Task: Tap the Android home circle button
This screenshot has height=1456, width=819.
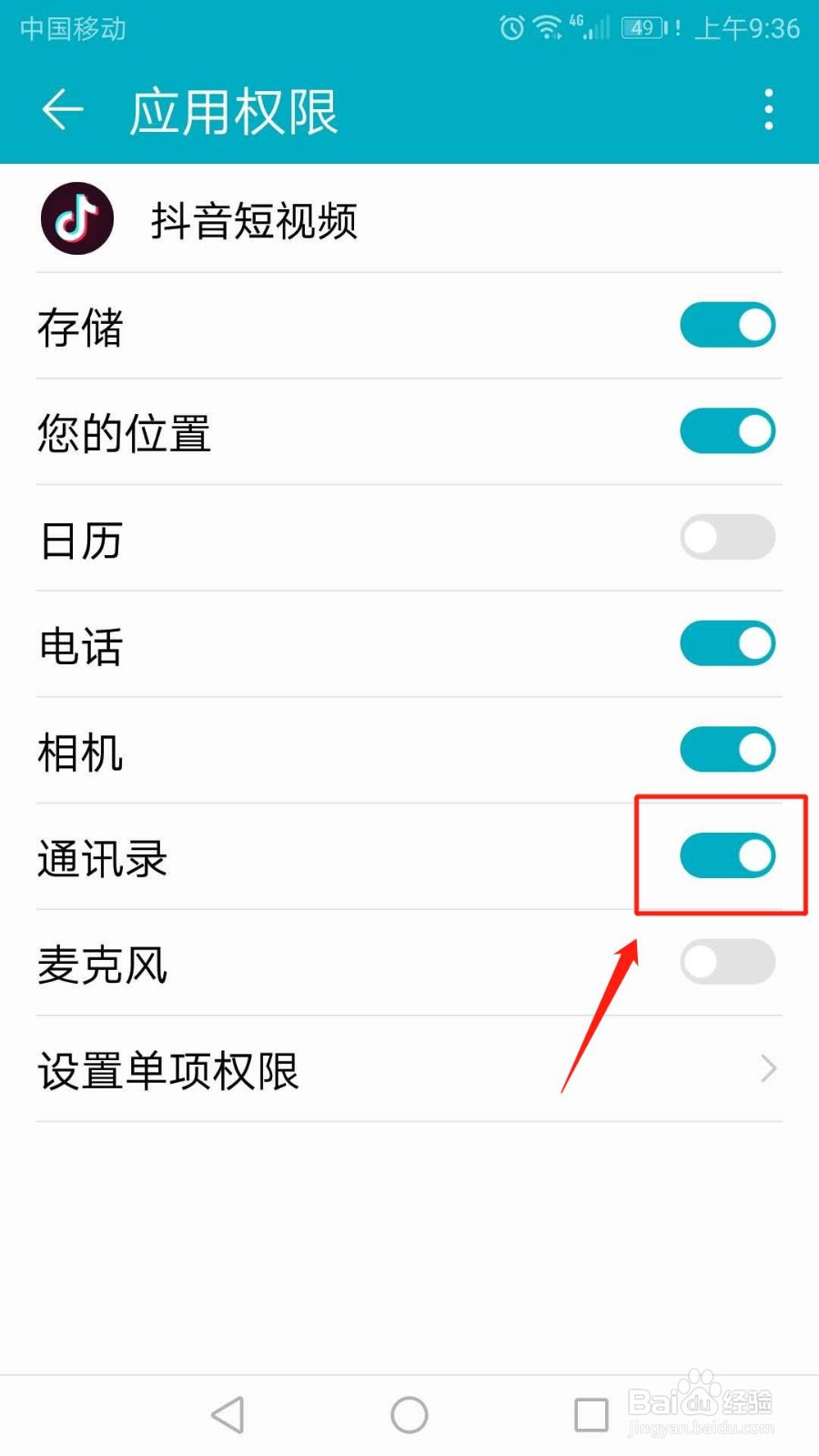Action: click(409, 1414)
